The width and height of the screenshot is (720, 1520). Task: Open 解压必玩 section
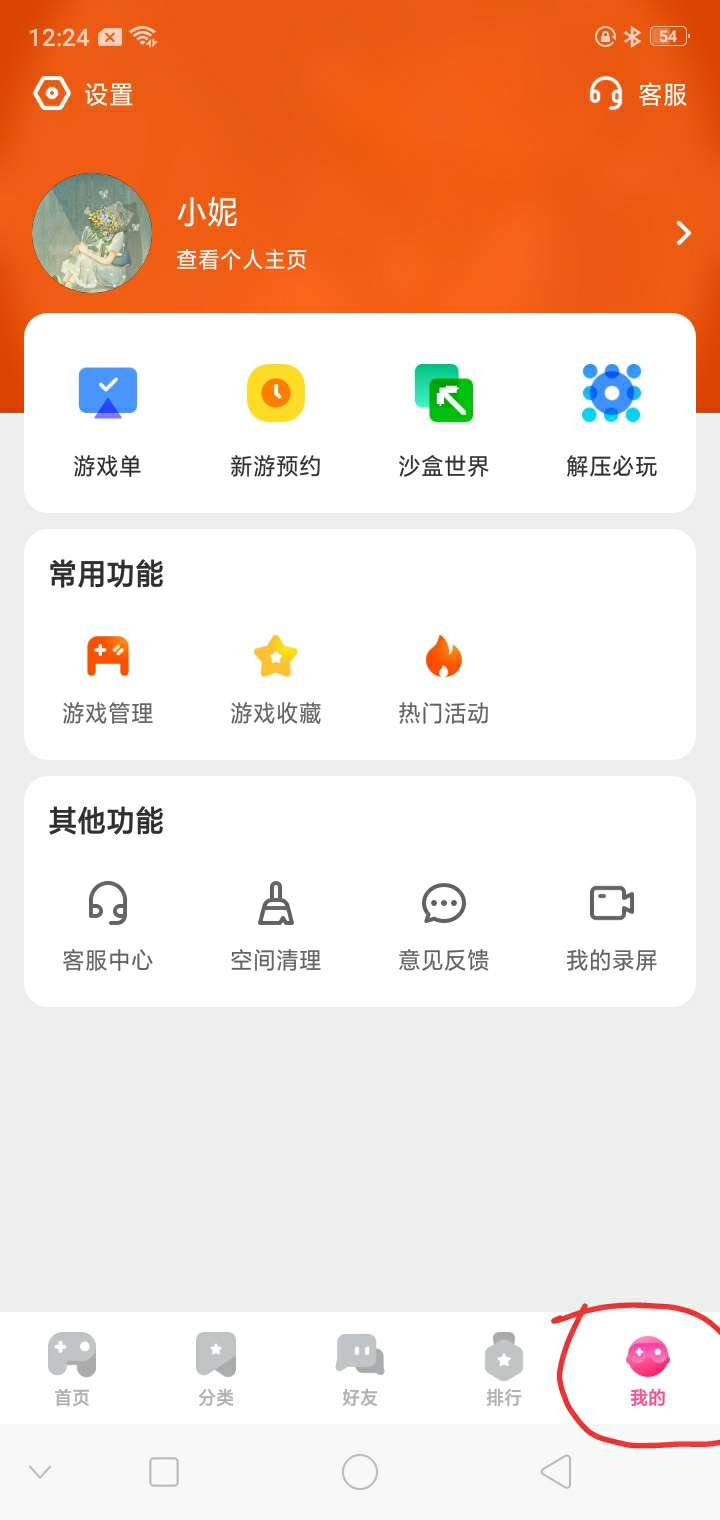point(611,420)
